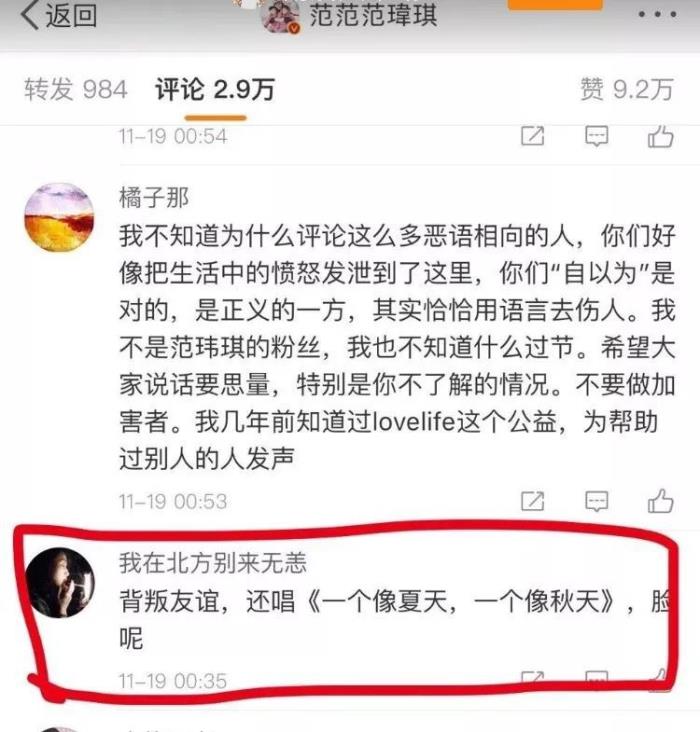Repost 橘子那's comment
The width and height of the screenshot is (700, 732).
[x=534, y=500]
